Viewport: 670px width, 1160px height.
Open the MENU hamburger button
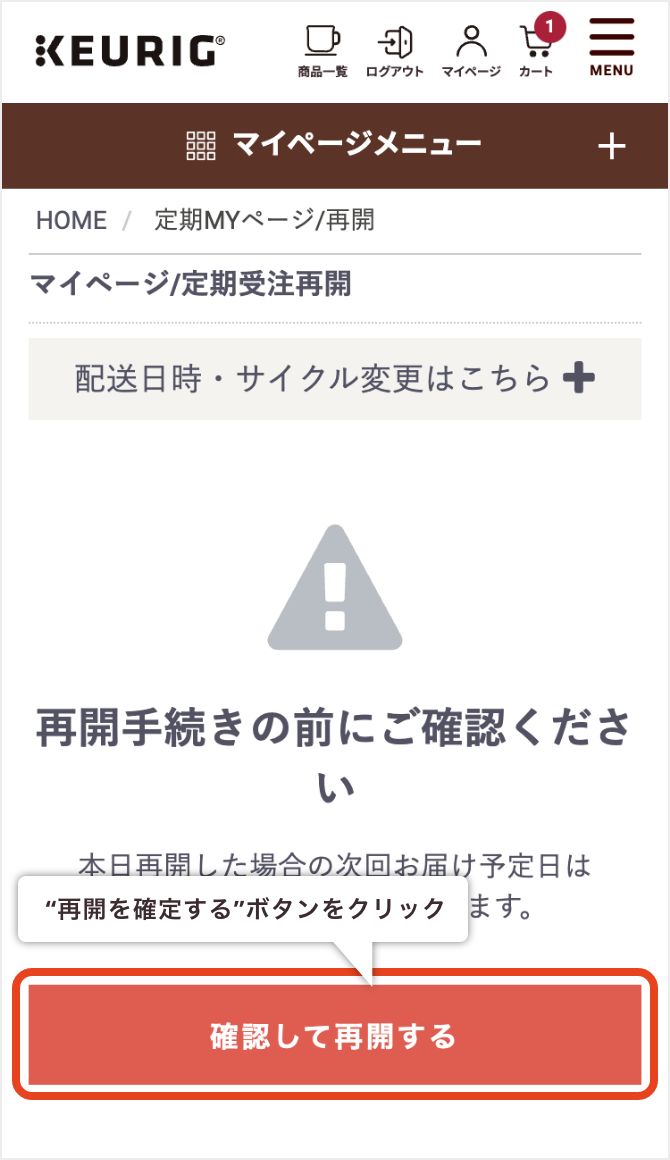612,47
